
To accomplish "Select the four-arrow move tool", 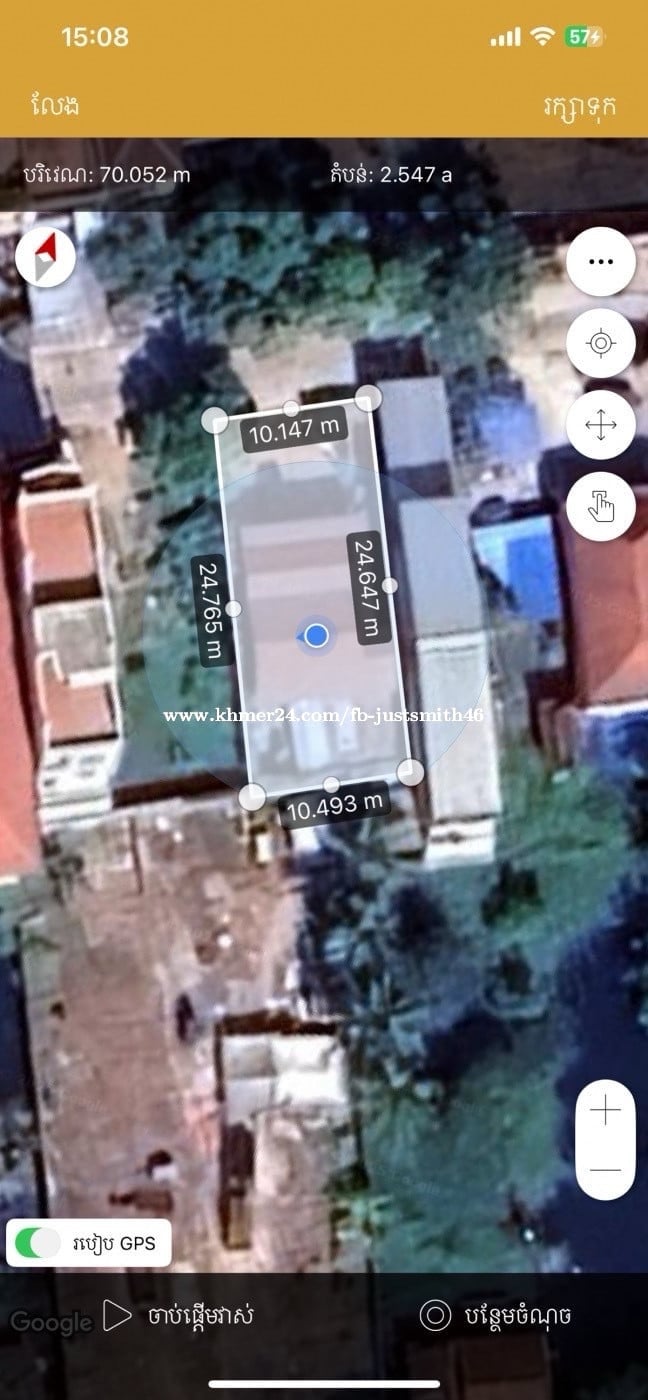I will pyautogui.click(x=600, y=425).
